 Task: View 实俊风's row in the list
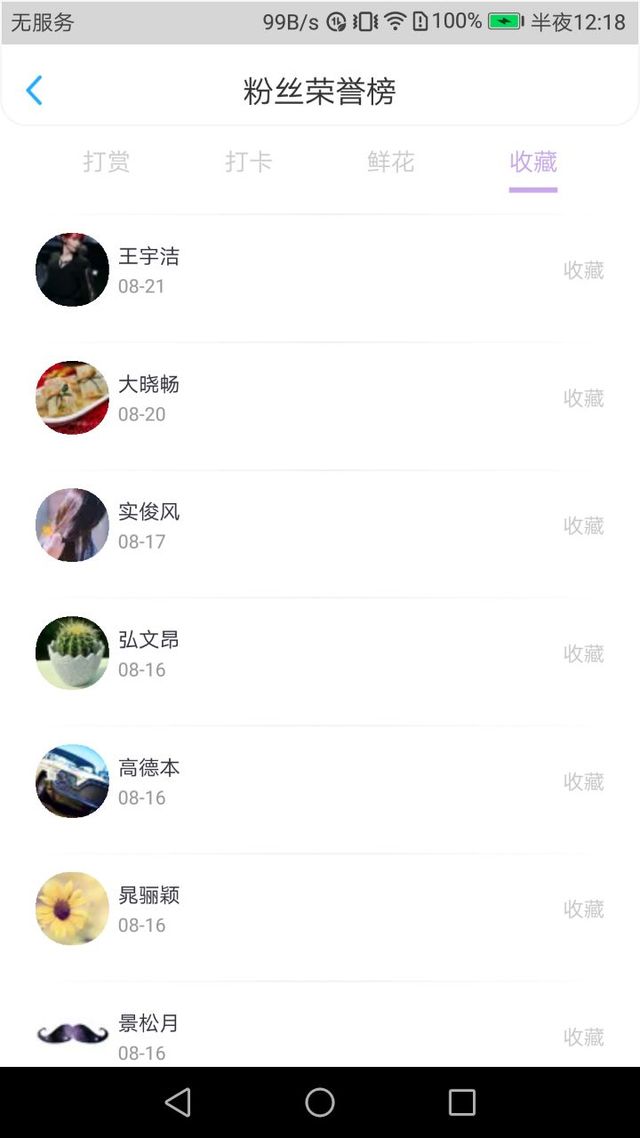[x=320, y=525]
